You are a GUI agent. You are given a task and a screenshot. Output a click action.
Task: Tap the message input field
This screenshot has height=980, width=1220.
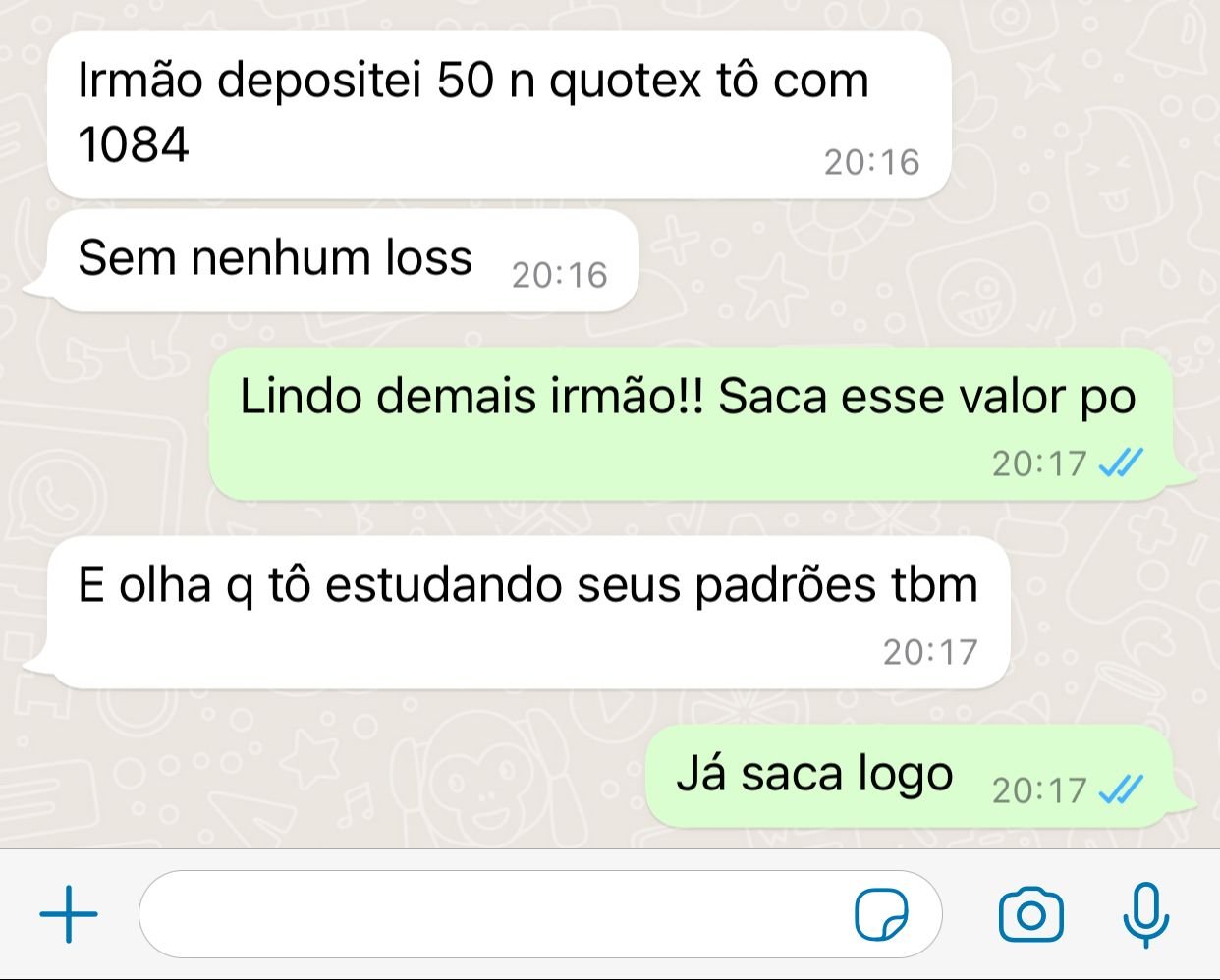click(x=491, y=914)
